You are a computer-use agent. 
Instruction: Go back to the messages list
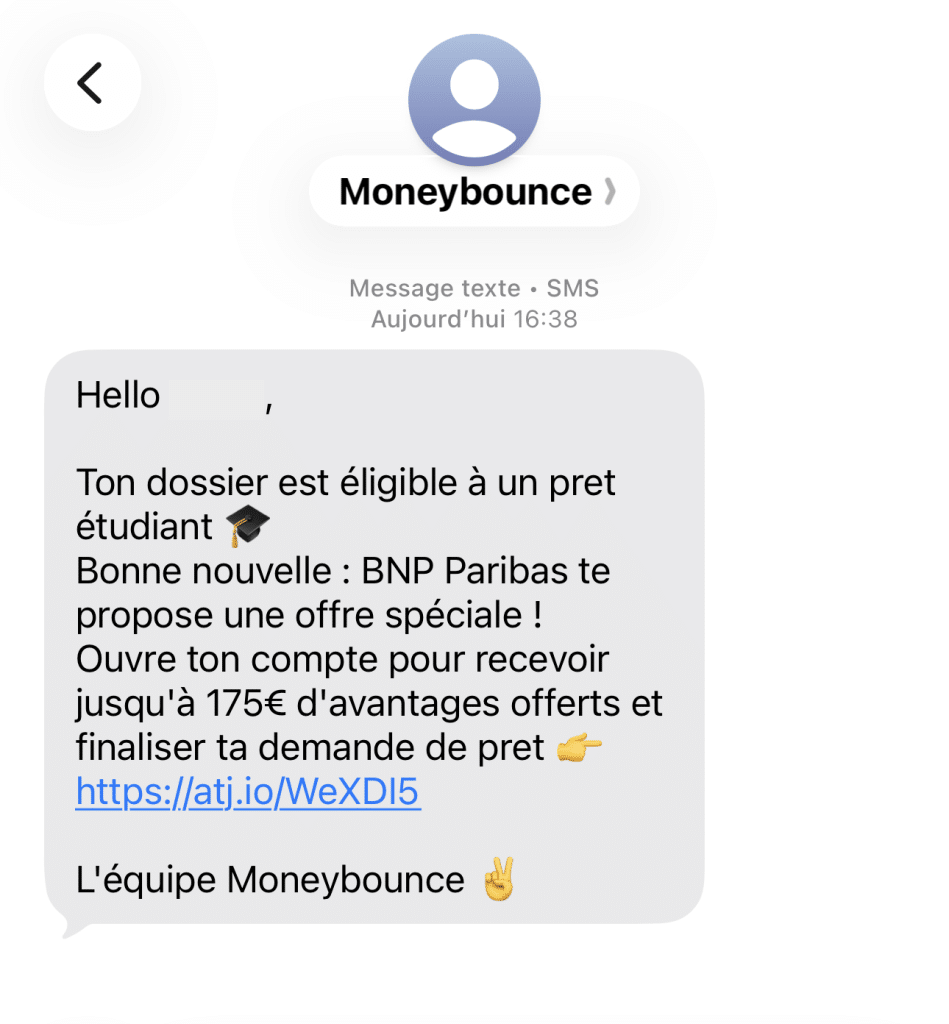92,83
